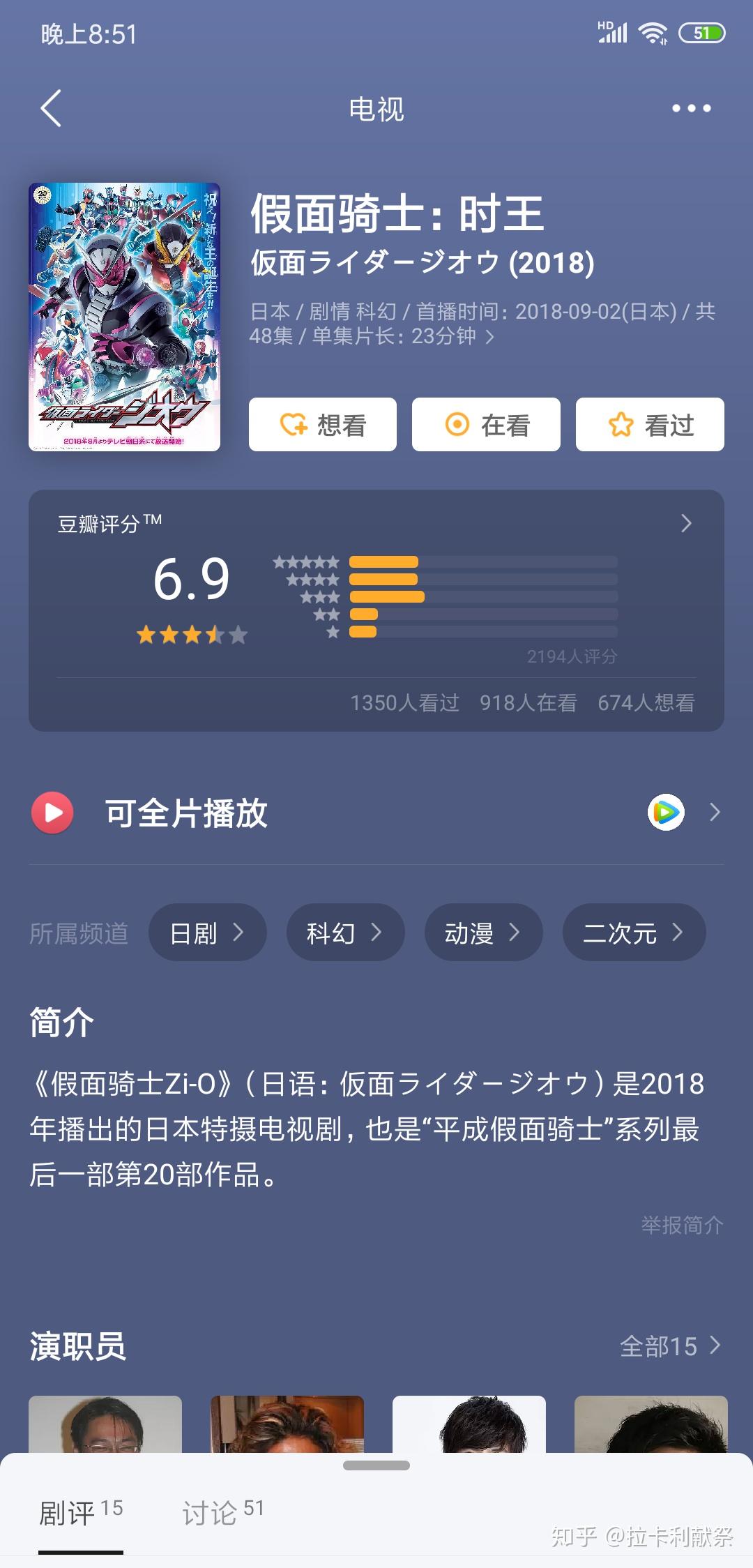The height and width of the screenshot is (1568, 753).
Task: Open the 动漫 channel chip
Action: 483,933
